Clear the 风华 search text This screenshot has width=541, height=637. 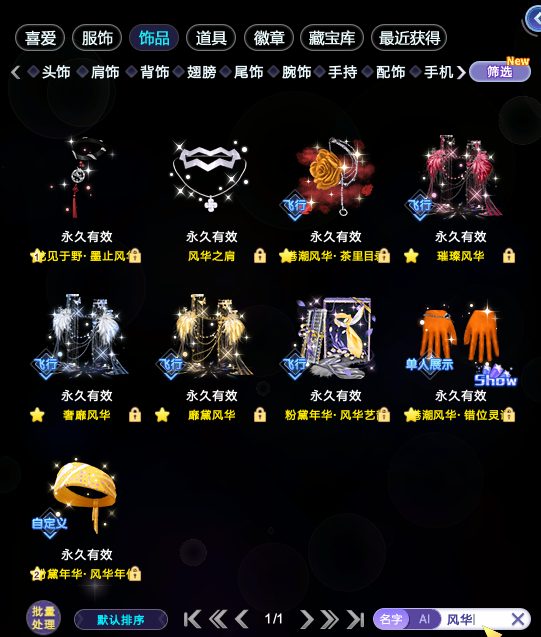pos(517,620)
